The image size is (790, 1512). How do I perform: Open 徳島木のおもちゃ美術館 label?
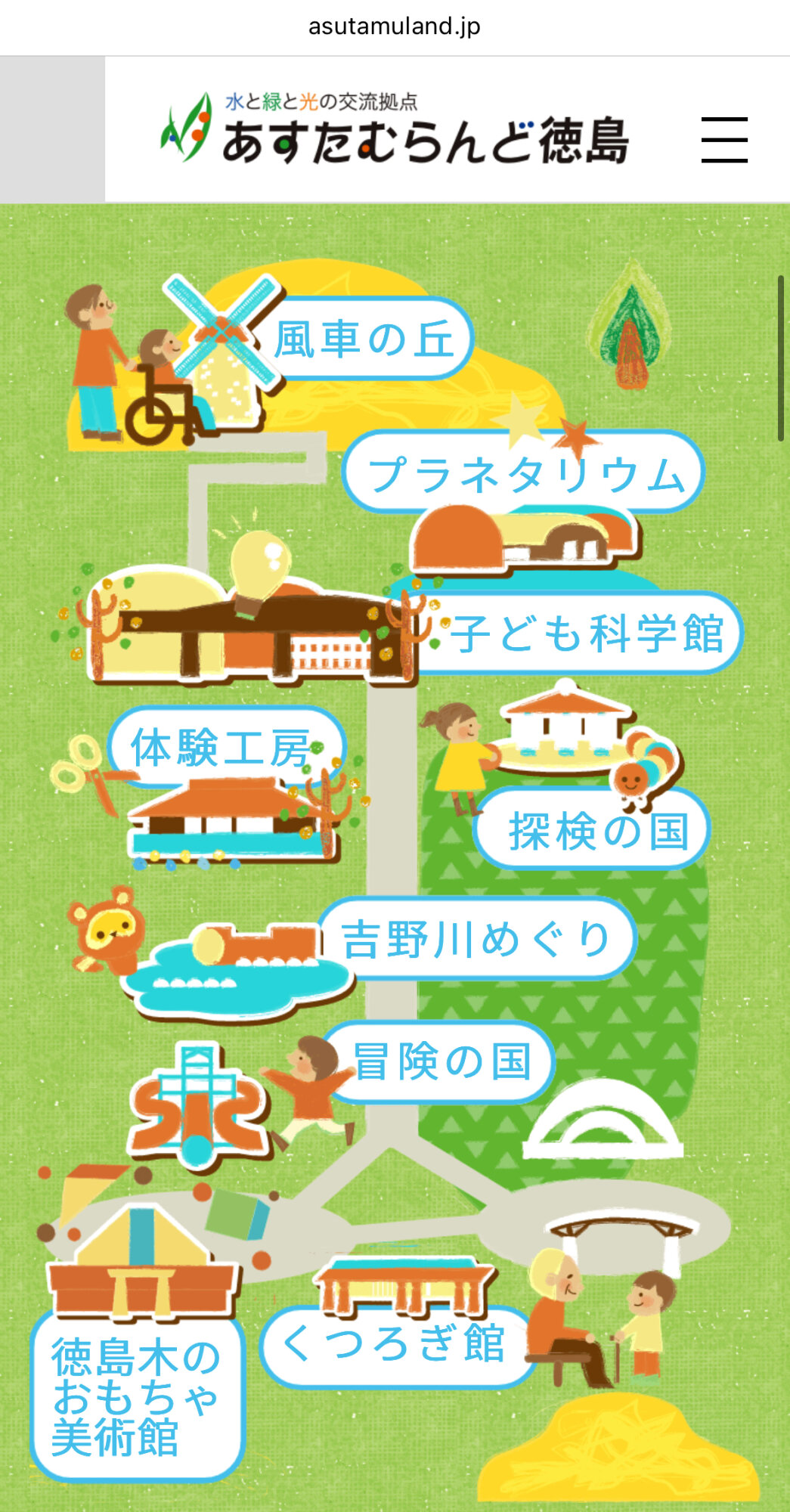point(138,1397)
